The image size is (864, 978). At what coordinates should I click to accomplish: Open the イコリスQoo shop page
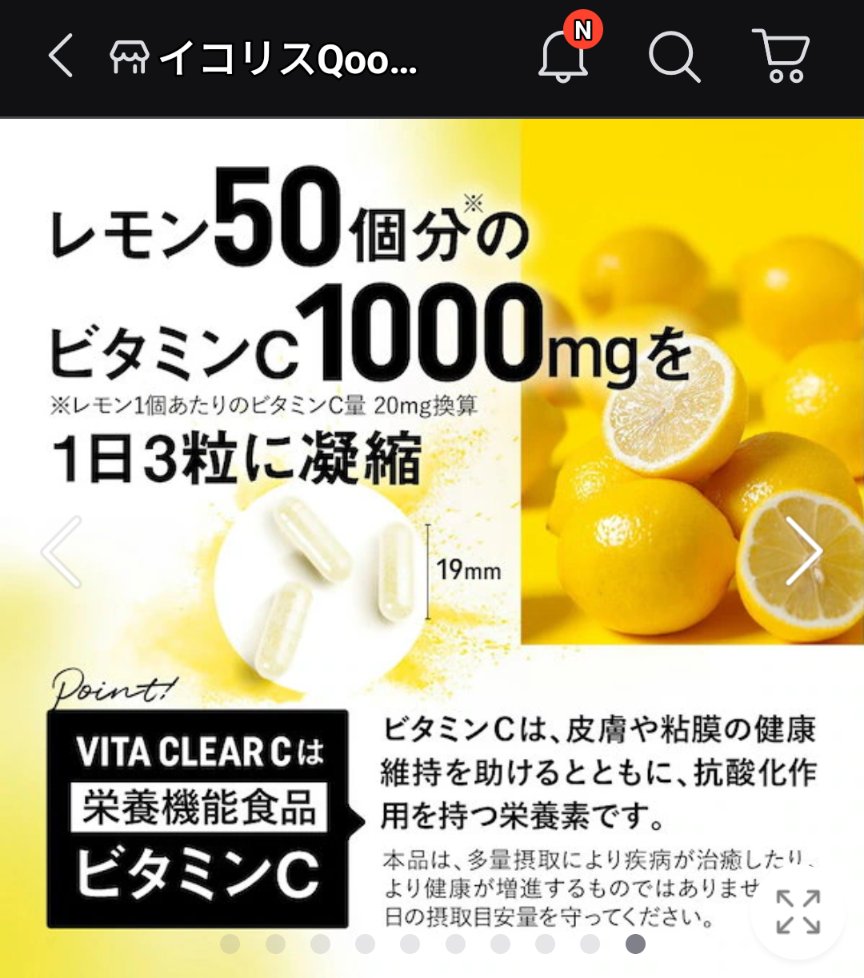tap(264, 59)
